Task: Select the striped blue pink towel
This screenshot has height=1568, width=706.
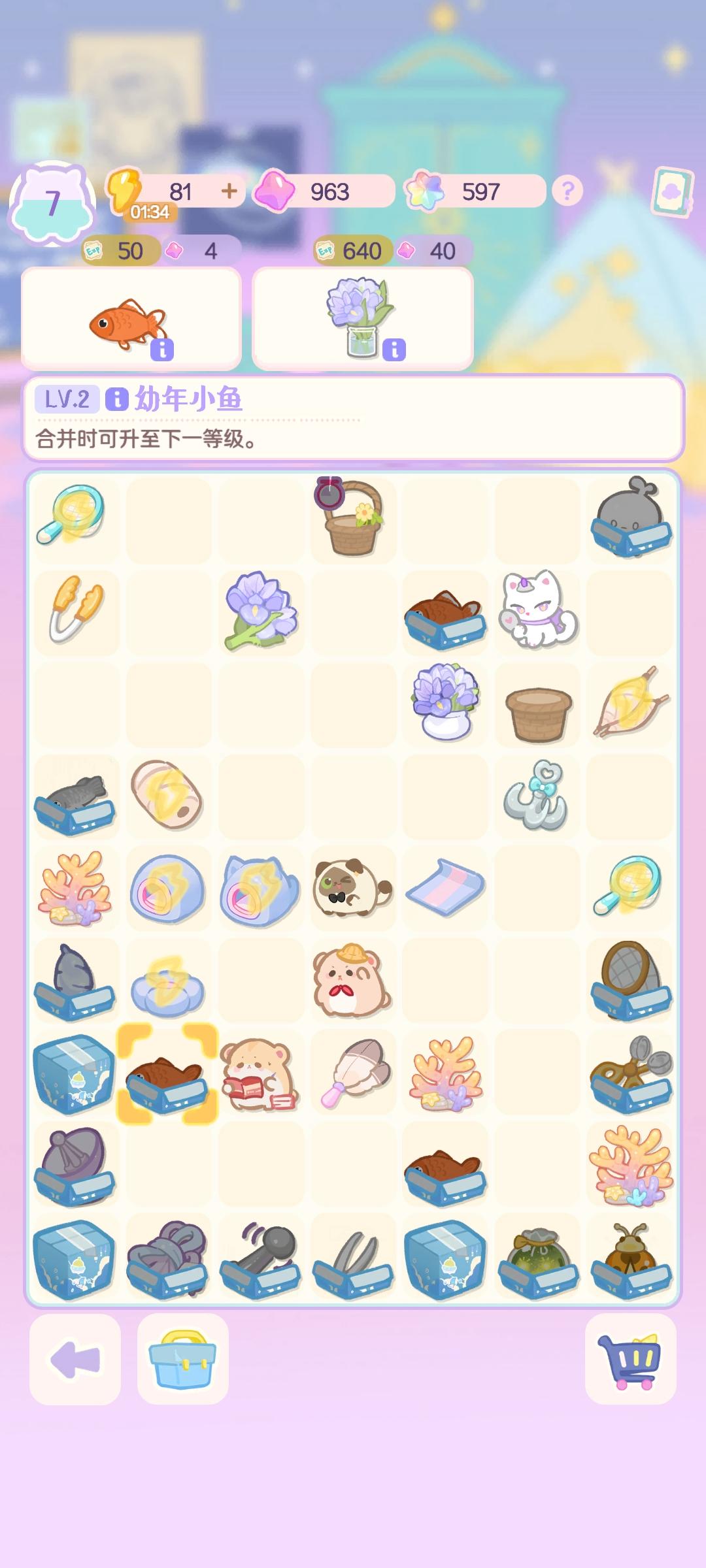Action: coord(445,887)
